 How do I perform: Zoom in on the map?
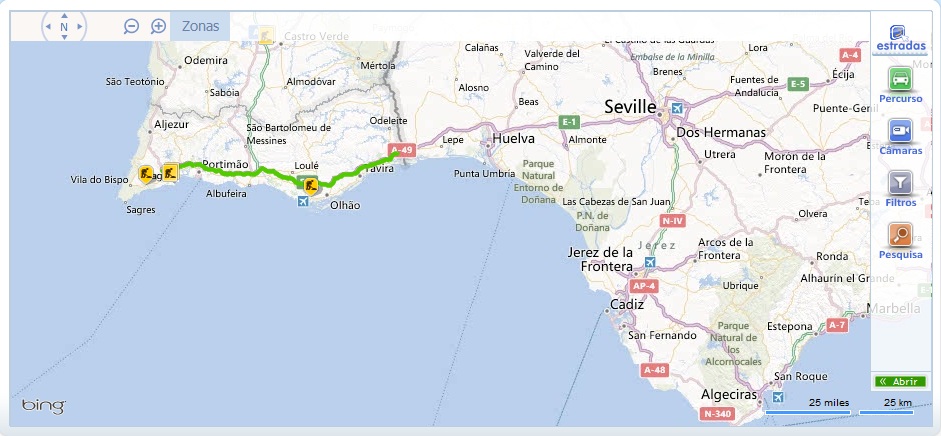158,27
